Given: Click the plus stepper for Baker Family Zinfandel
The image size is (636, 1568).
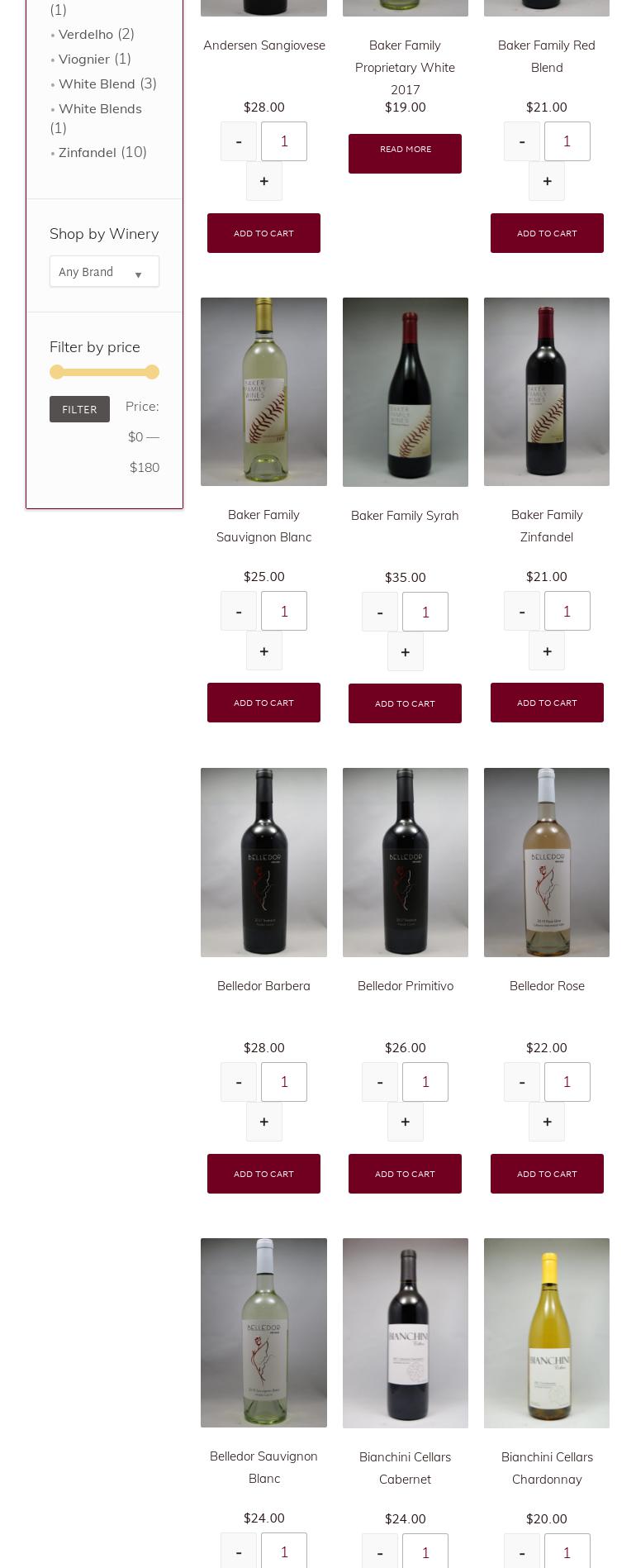Looking at the screenshot, I should (x=547, y=651).
